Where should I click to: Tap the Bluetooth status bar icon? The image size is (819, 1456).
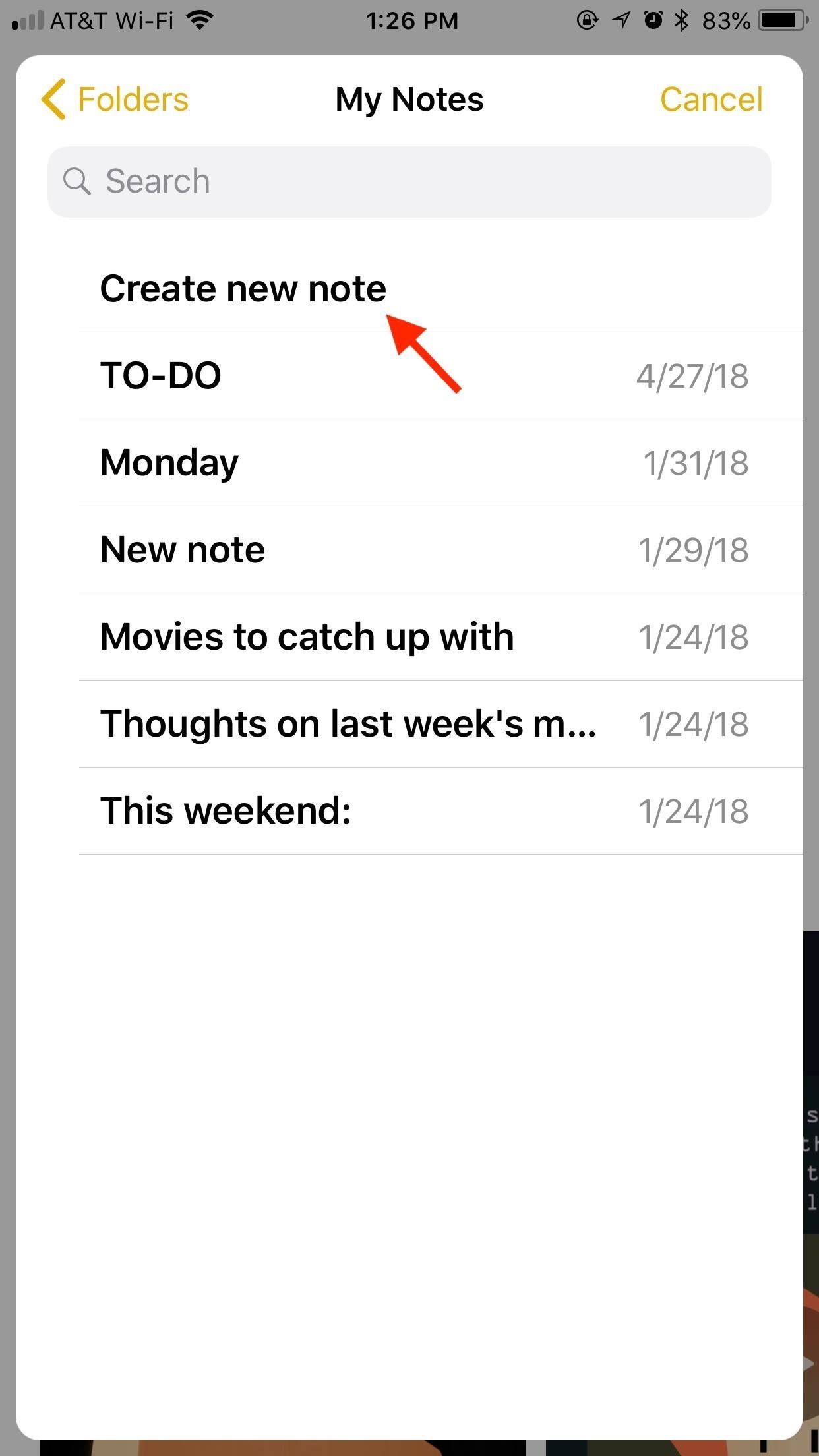[x=681, y=20]
